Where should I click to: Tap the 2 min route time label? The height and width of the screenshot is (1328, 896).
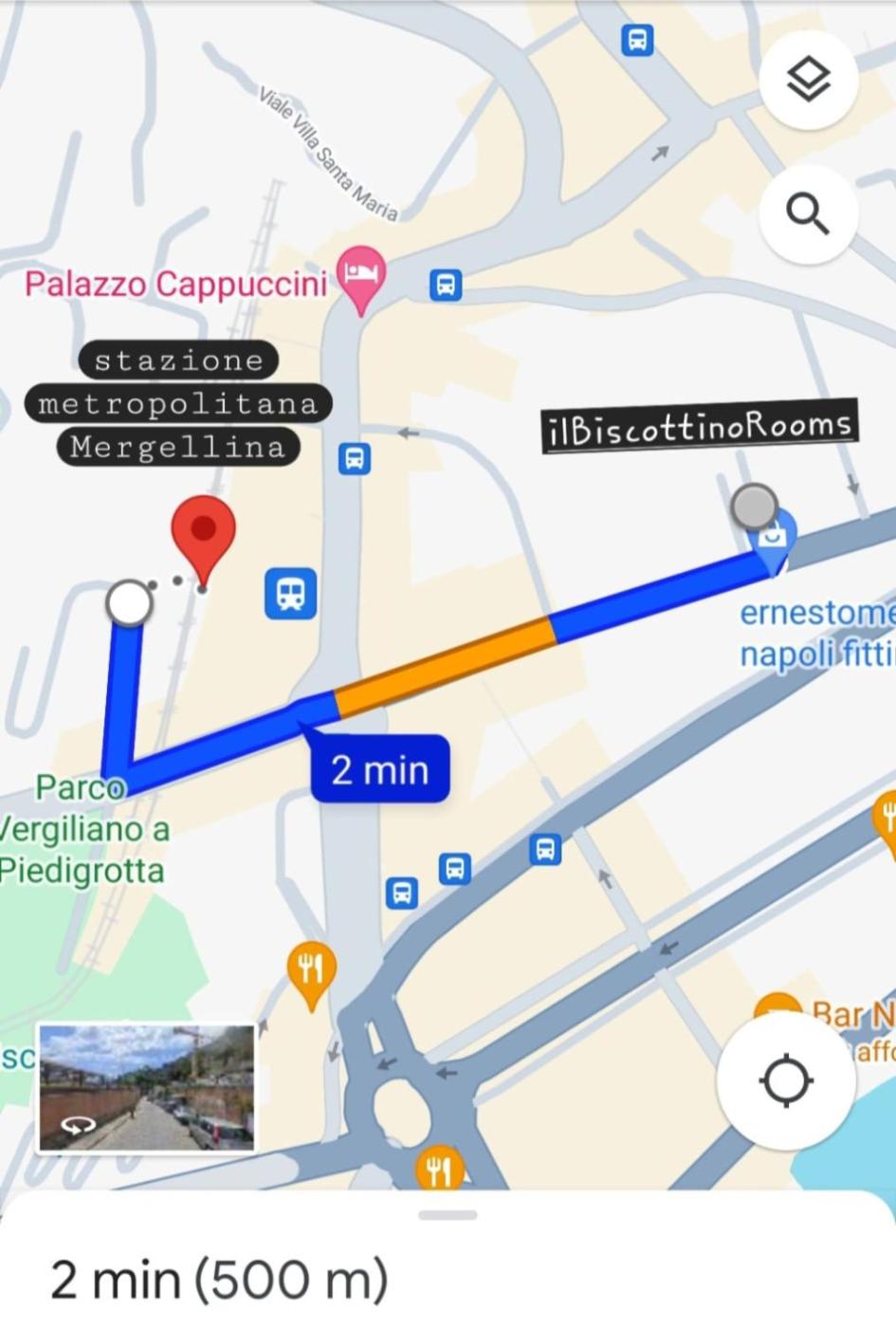380,769
